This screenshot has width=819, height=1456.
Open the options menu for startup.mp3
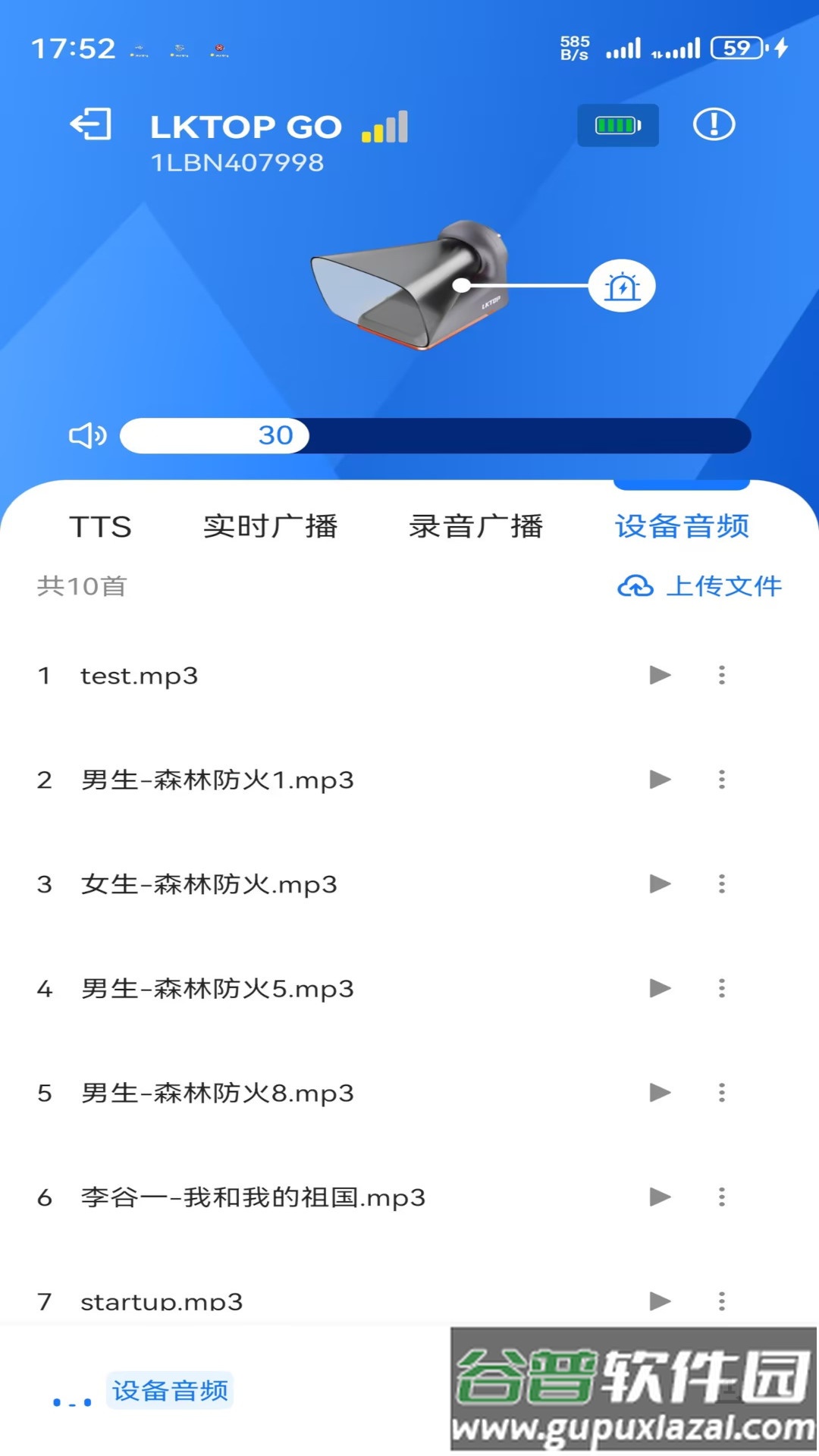[720, 1302]
